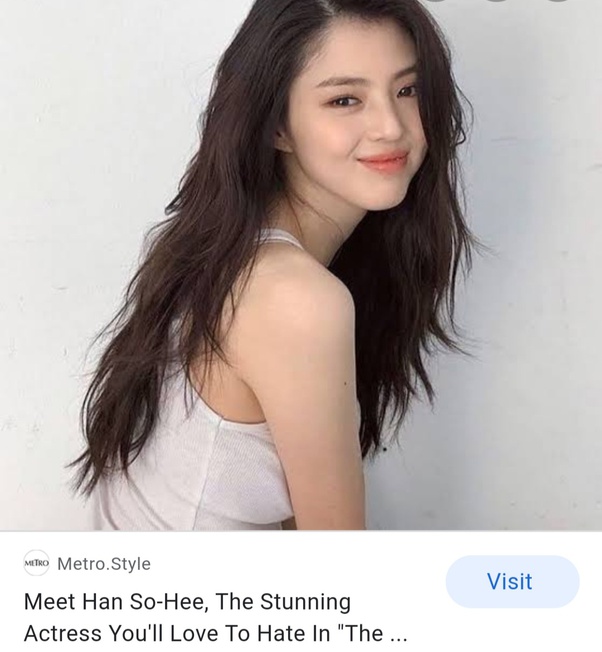Open the Metro.Style source label
Viewport: 602px width, 652px height.
103,564
